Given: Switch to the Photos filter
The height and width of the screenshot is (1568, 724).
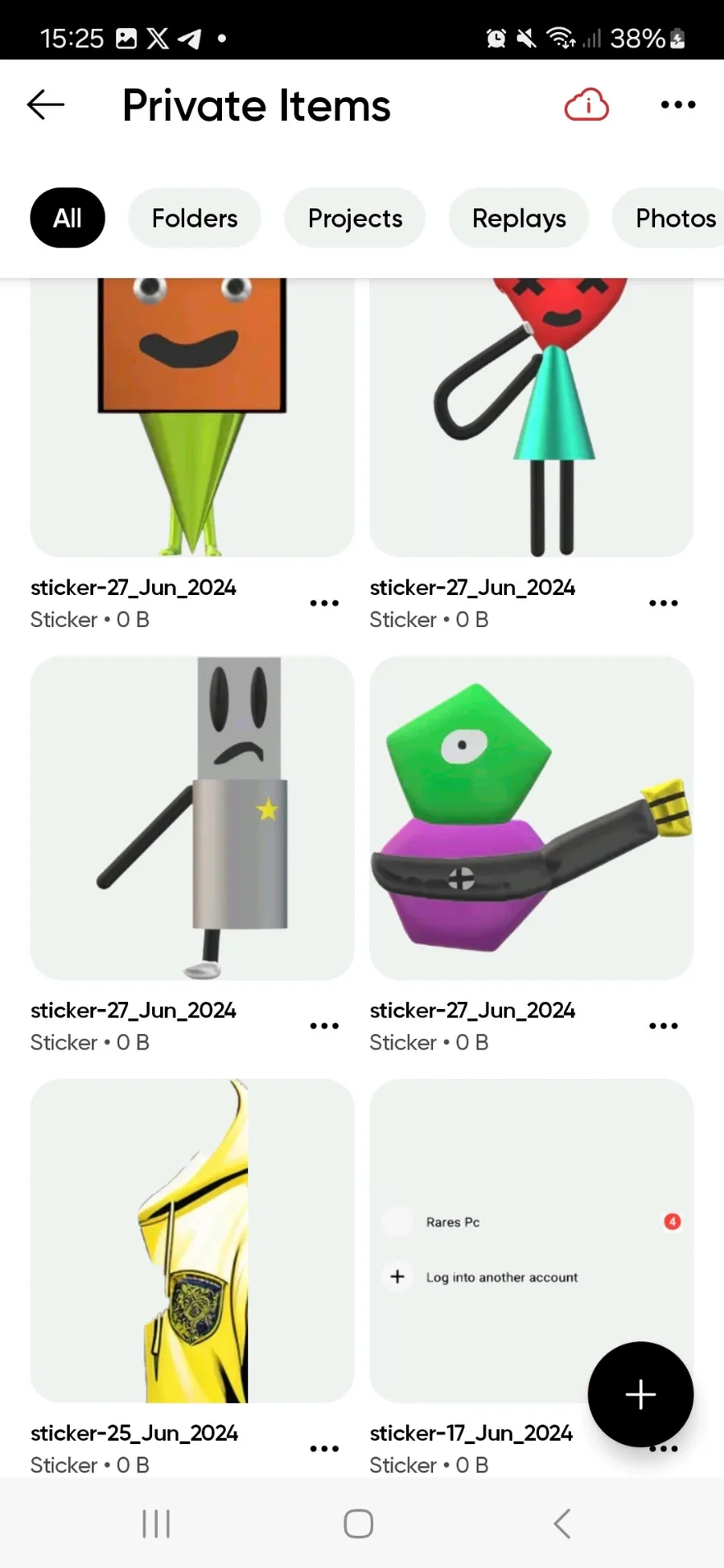Looking at the screenshot, I should pyautogui.click(x=672, y=218).
